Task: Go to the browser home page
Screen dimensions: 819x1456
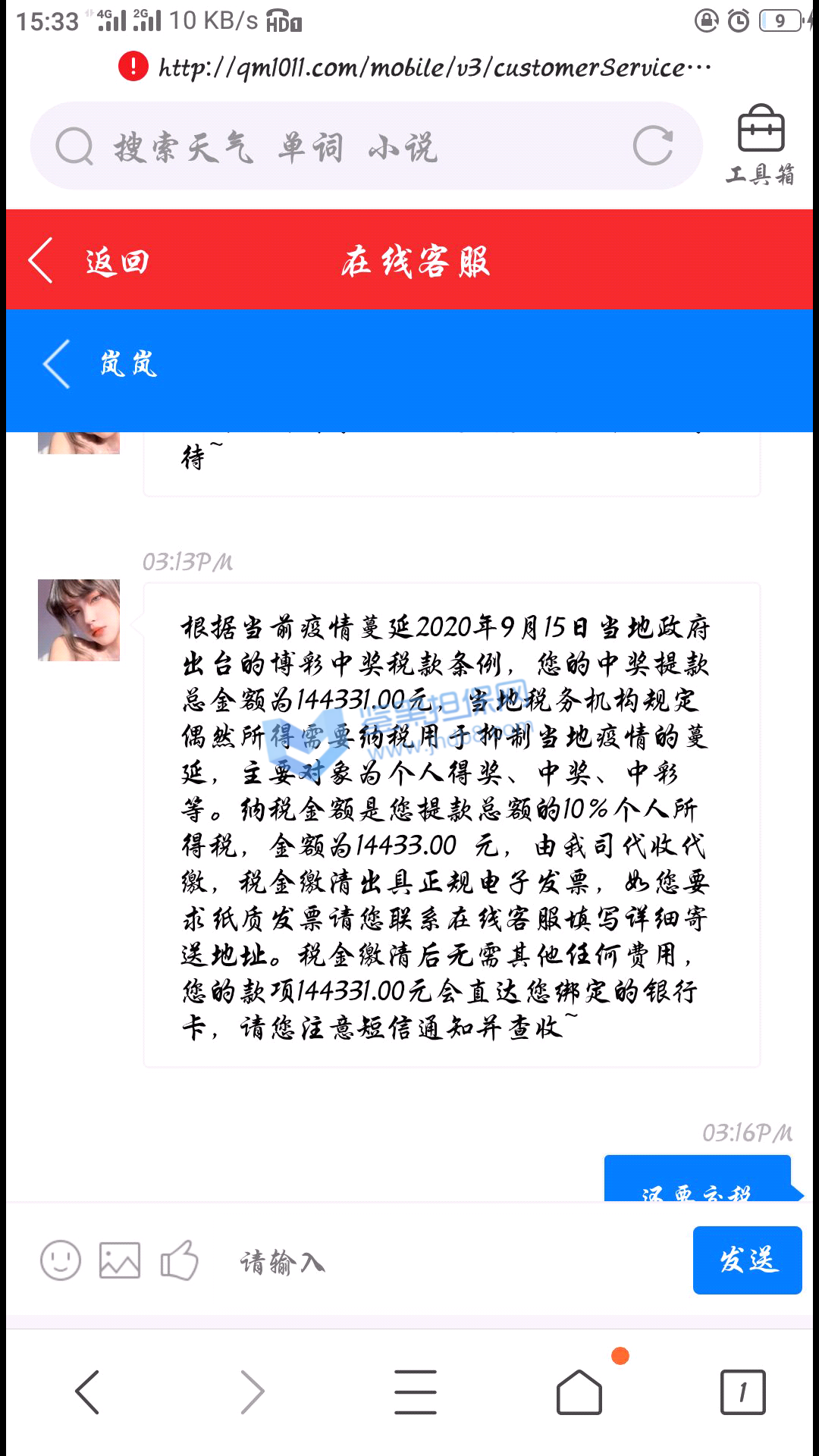Action: tap(579, 1392)
